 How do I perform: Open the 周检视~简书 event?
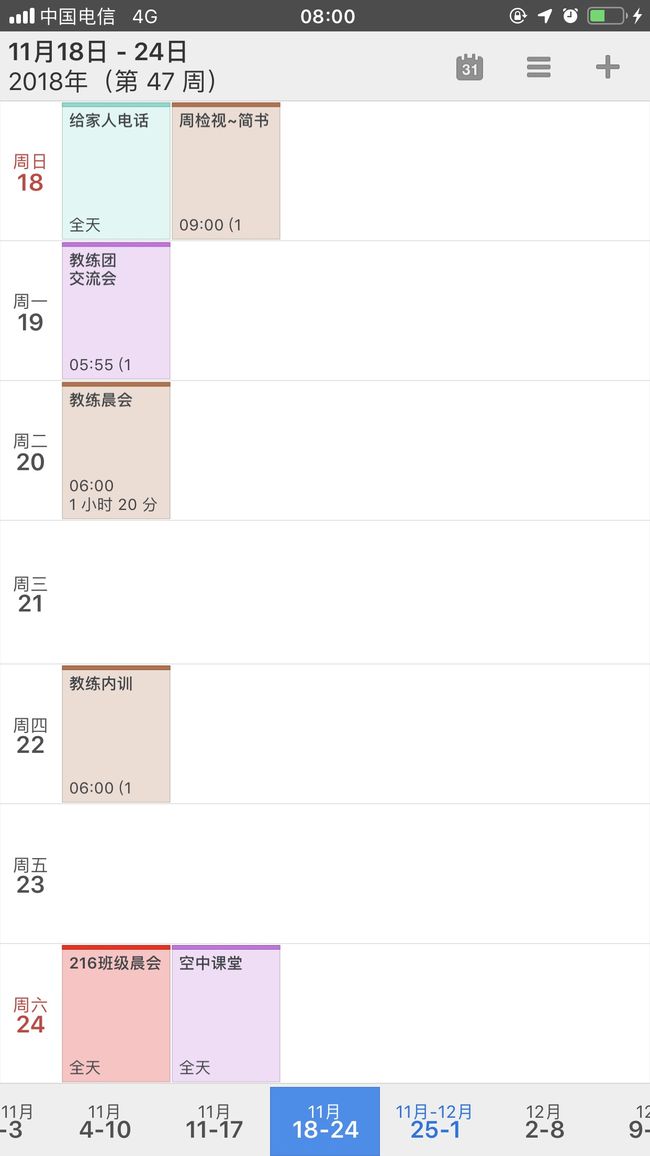tap(226, 171)
